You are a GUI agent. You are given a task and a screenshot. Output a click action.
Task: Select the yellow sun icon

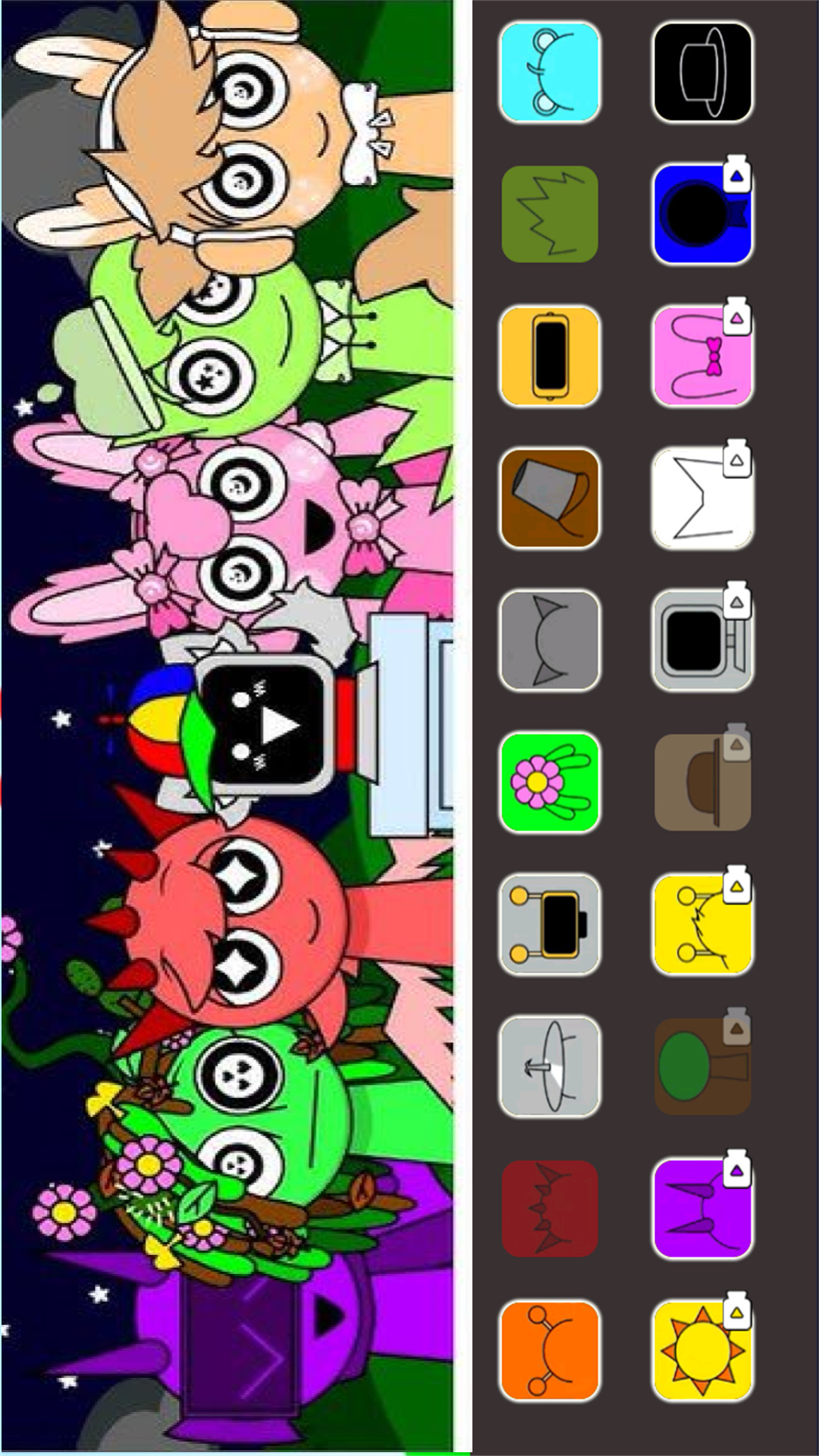click(x=702, y=1351)
